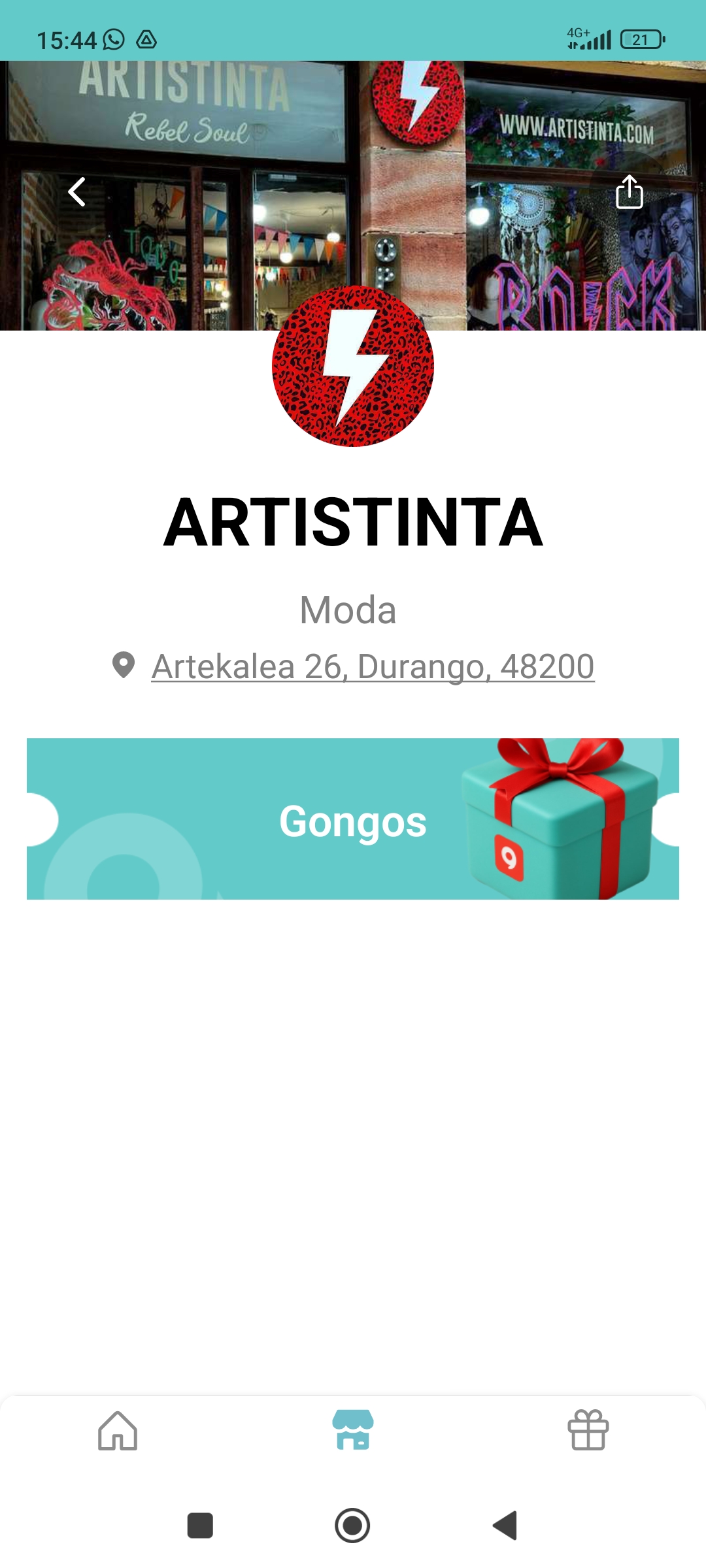Go back using the header arrow
The width and height of the screenshot is (706, 1568).
77,192
